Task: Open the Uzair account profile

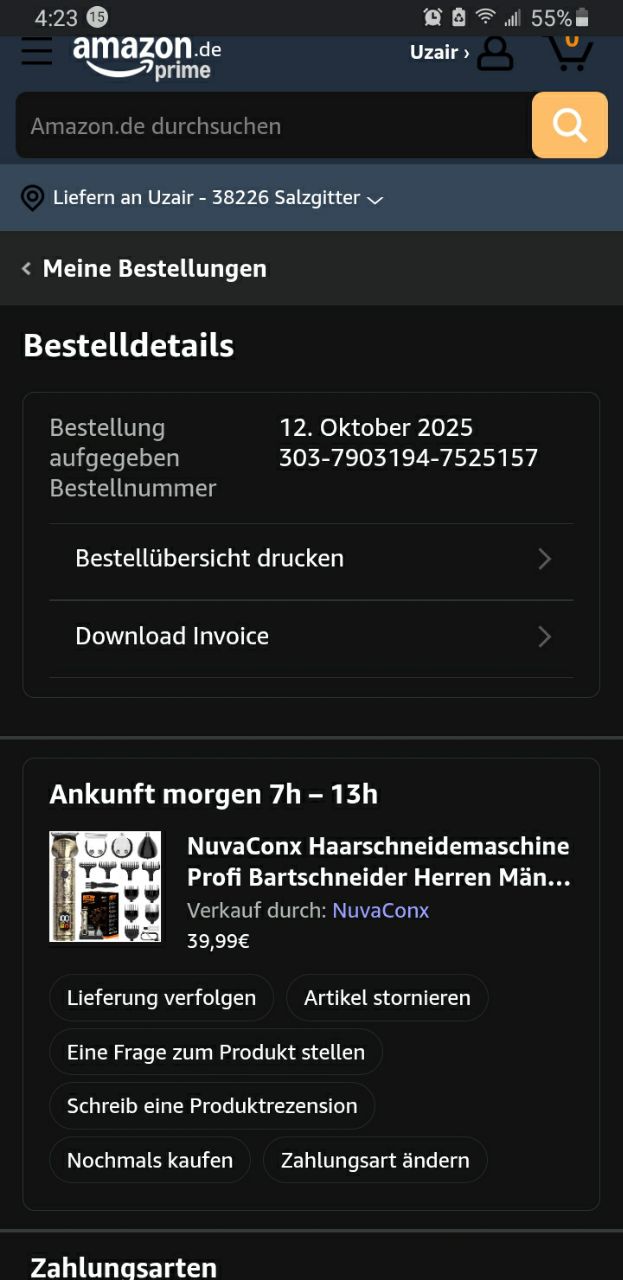Action: tap(462, 53)
